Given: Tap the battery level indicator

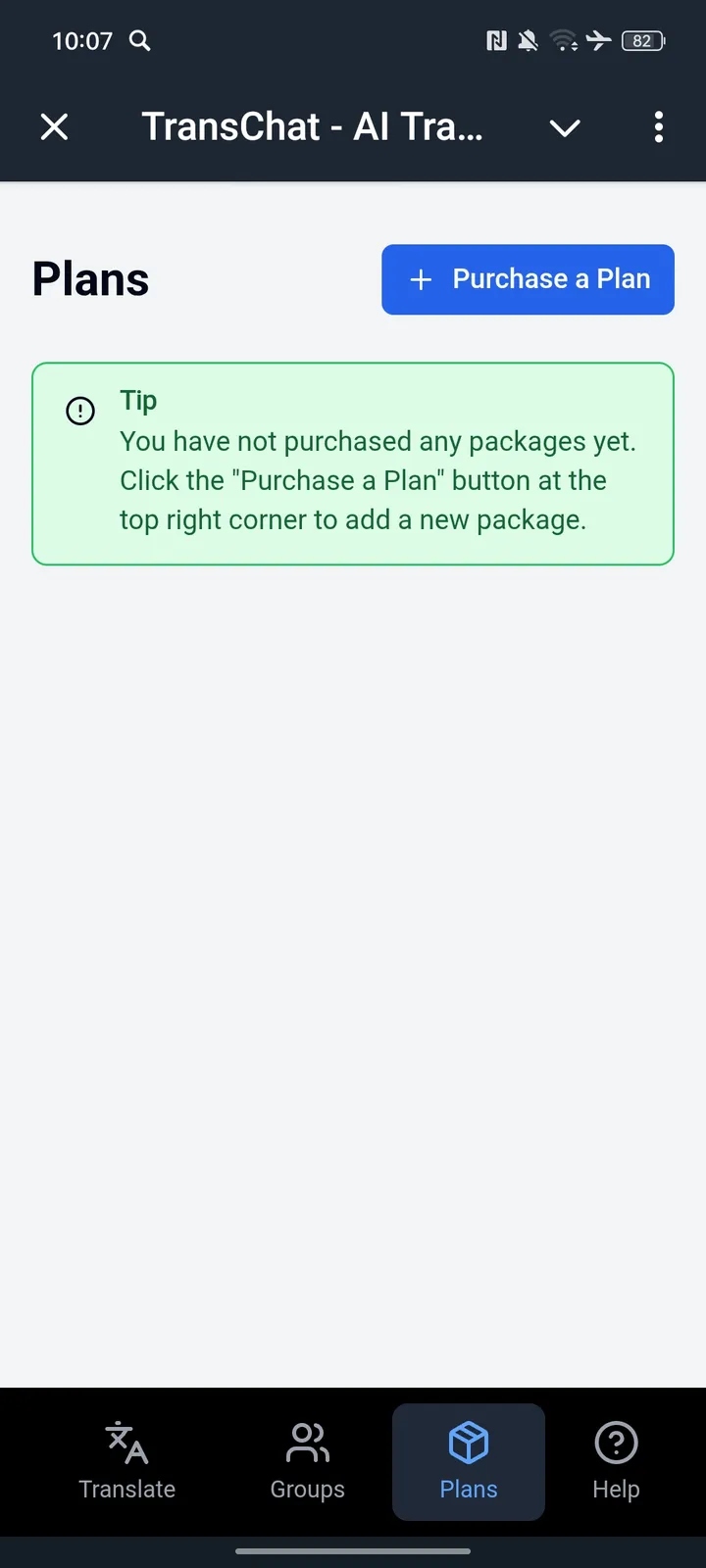Looking at the screenshot, I should click(642, 41).
